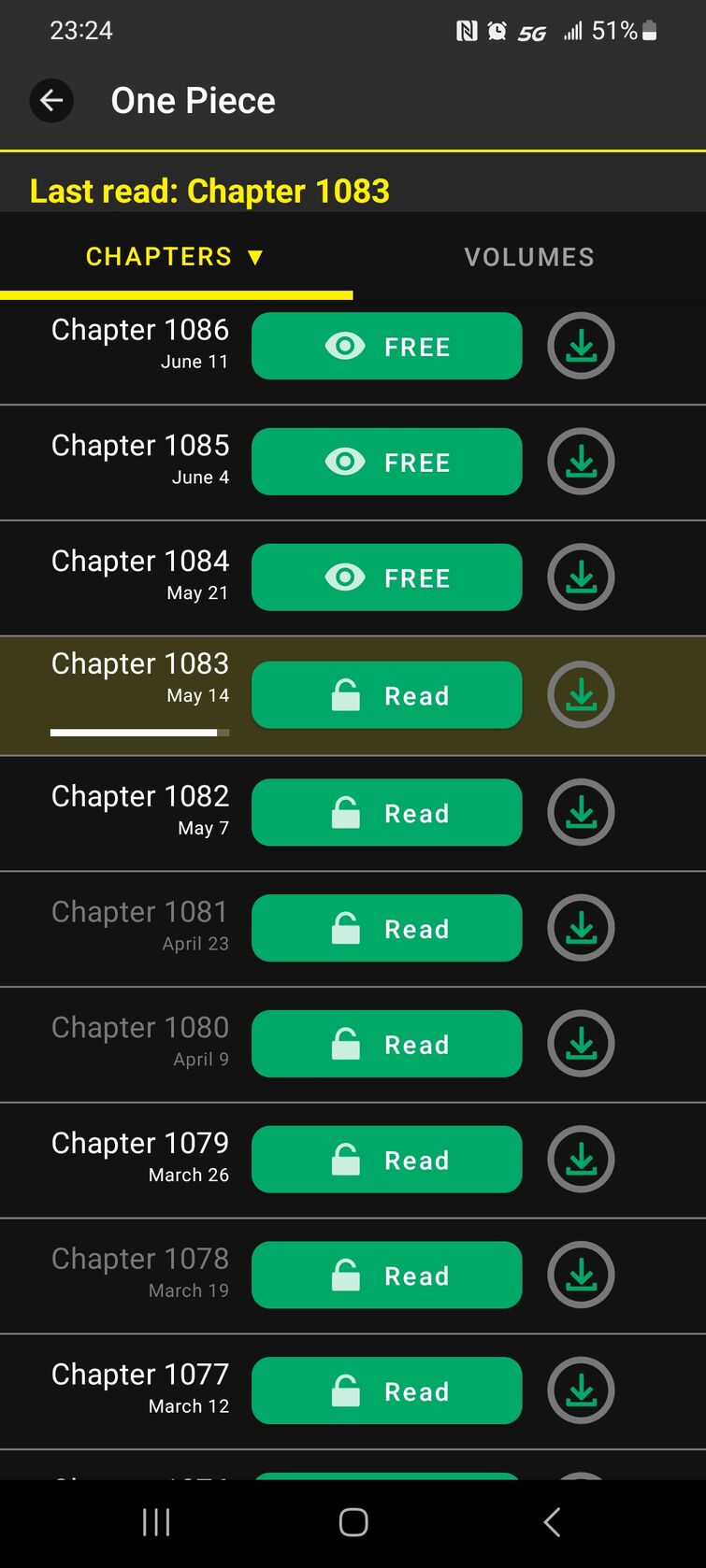Select Read on Chapter 1077
This screenshot has width=706, height=1568.
386,1391
